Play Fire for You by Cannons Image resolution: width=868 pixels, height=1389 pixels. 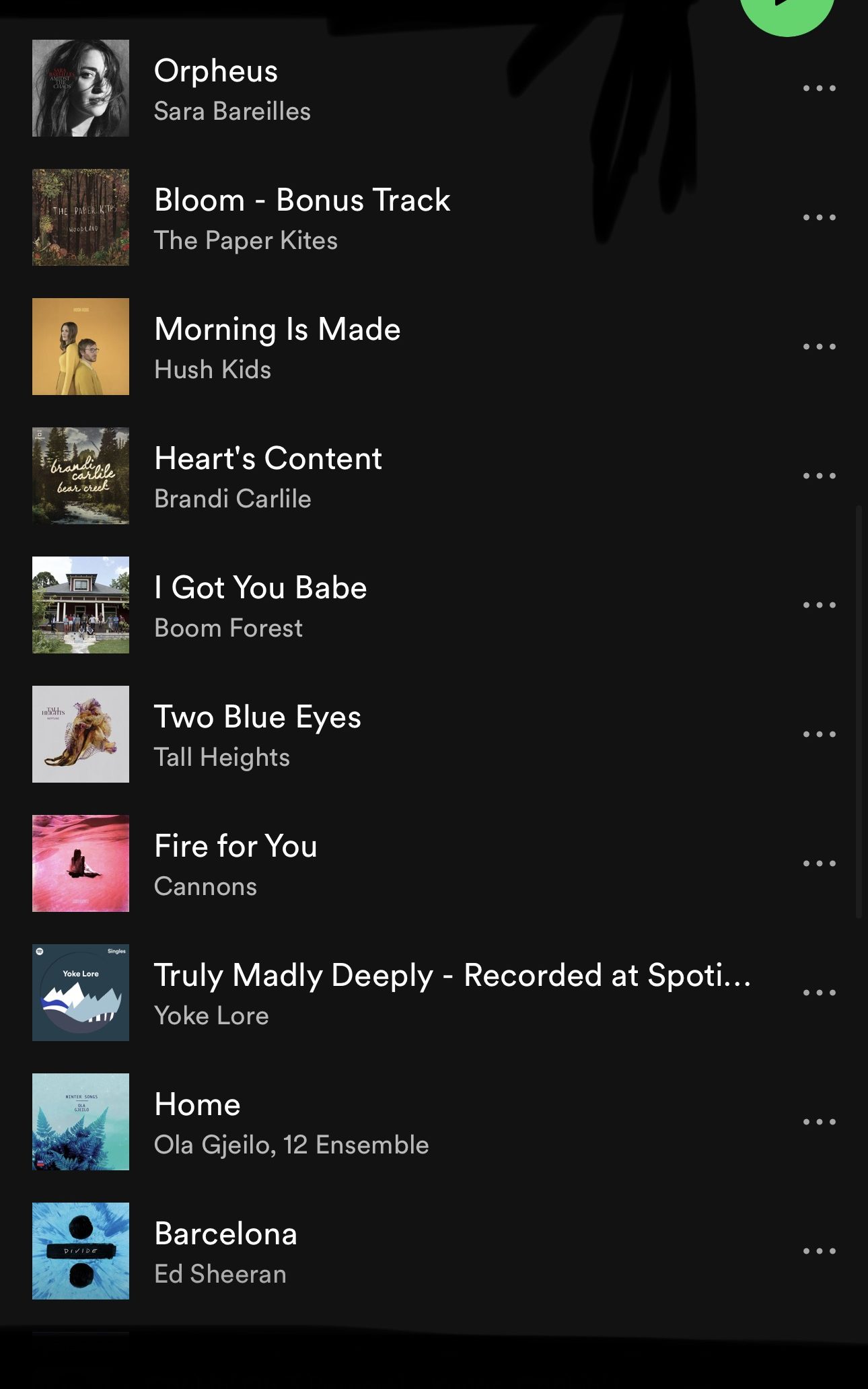click(x=235, y=847)
